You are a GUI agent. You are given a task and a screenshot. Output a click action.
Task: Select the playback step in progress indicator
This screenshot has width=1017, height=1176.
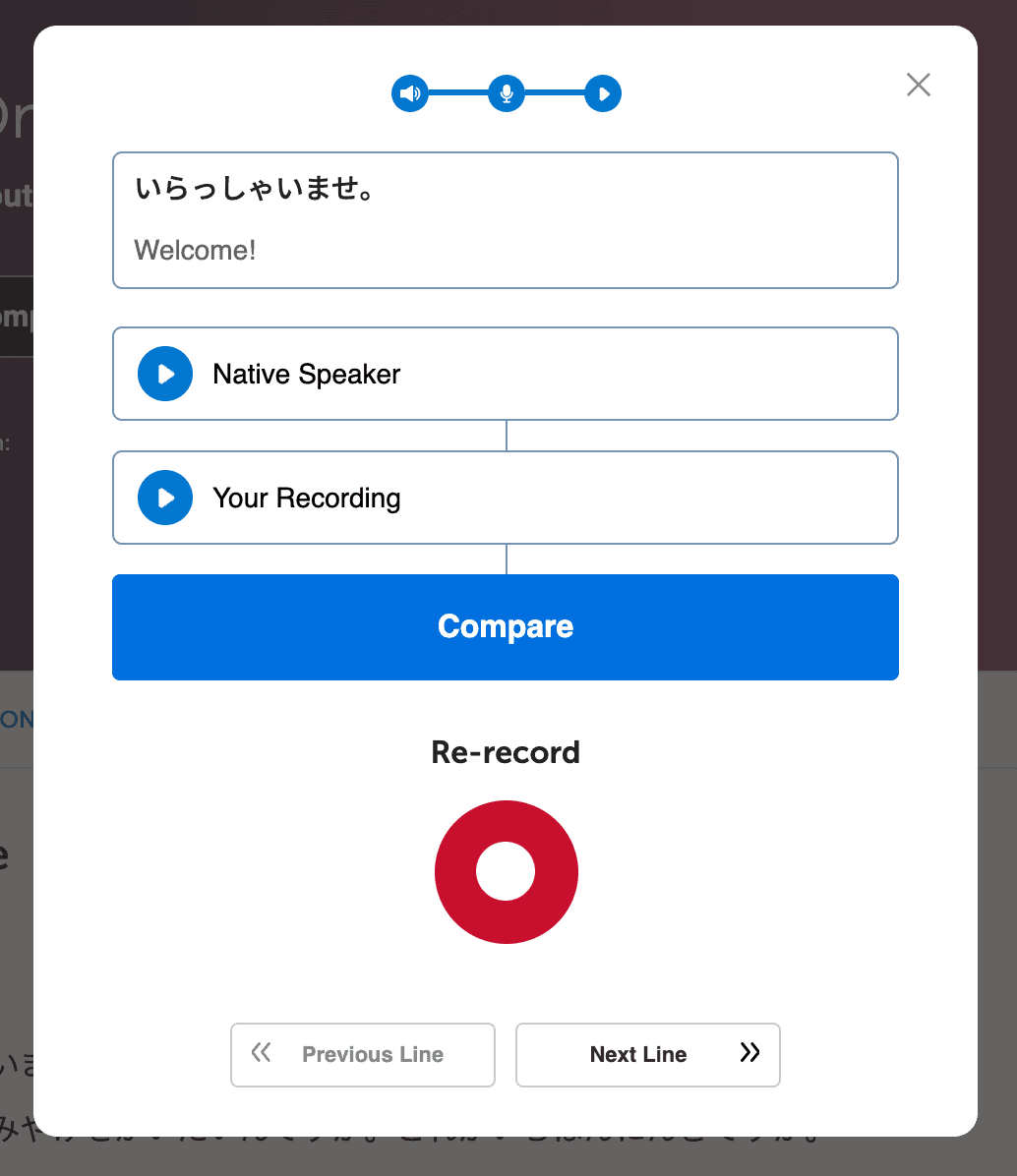pos(602,94)
